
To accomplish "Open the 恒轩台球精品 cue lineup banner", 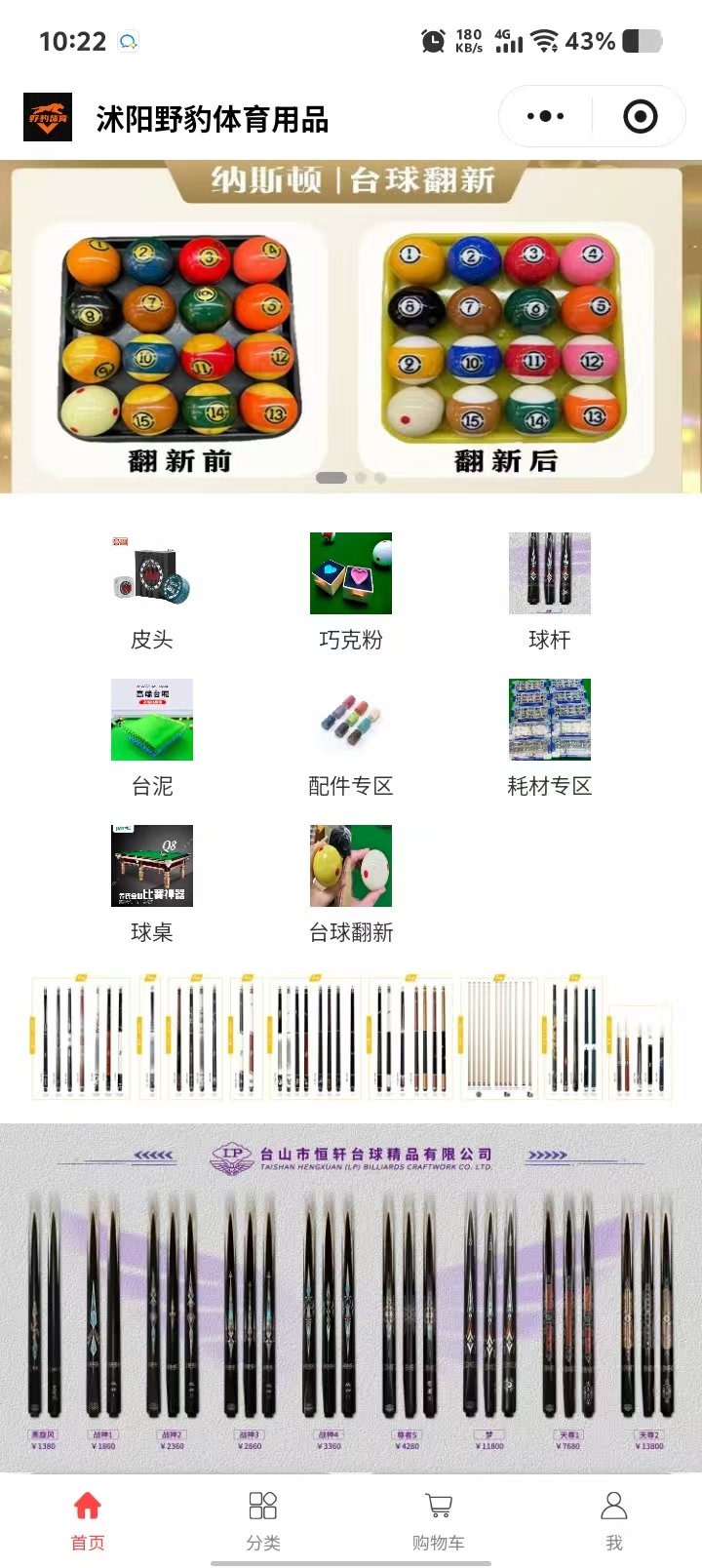I will click(351, 1297).
